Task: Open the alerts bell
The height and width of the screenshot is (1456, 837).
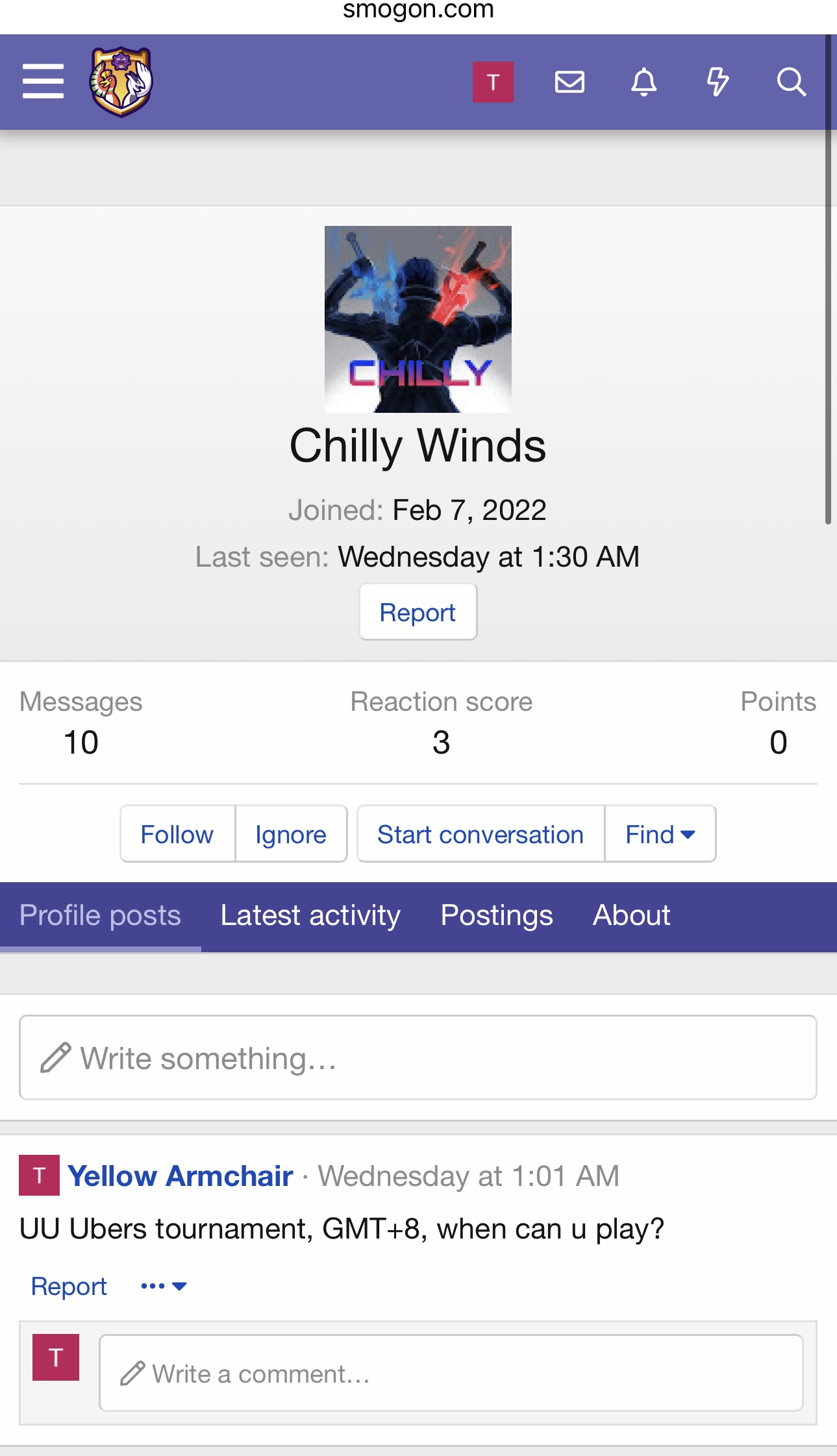Action: pyautogui.click(x=644, y=82)
